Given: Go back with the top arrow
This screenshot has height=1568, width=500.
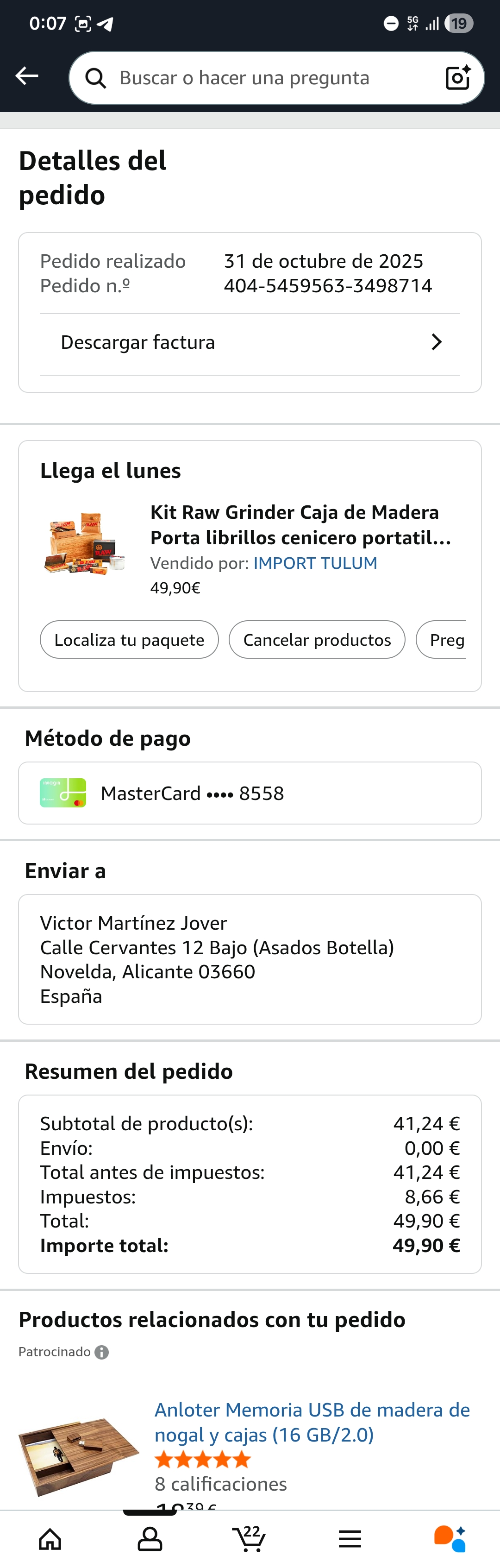Looking at the screenshot, I should pyautogui.click(x=27, y=76).
